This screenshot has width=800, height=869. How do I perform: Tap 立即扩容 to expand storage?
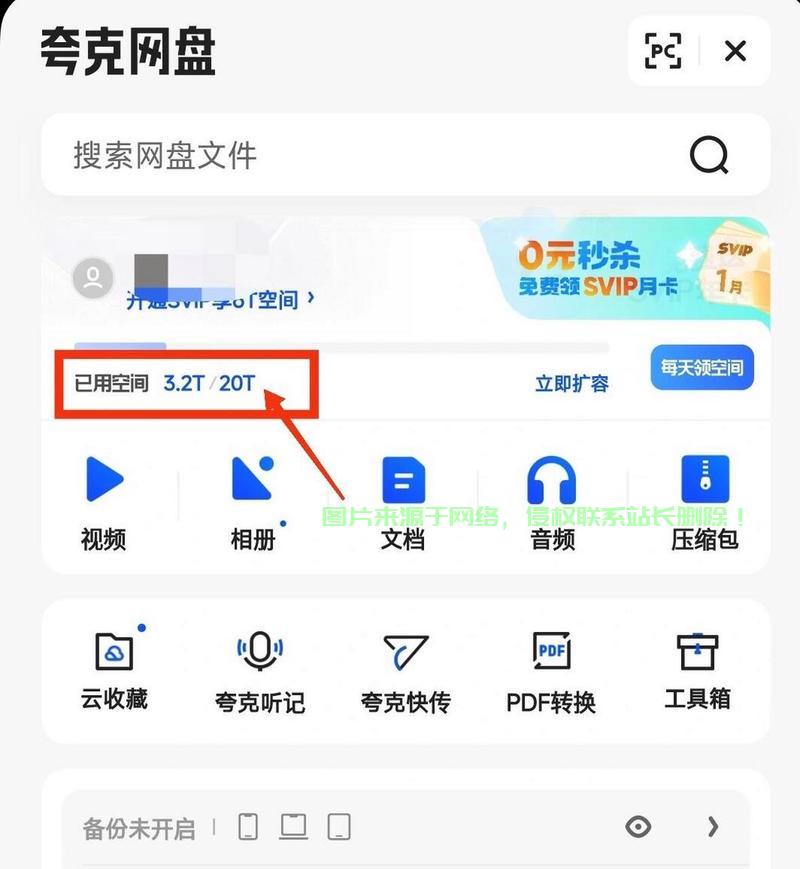coord(572,384)
